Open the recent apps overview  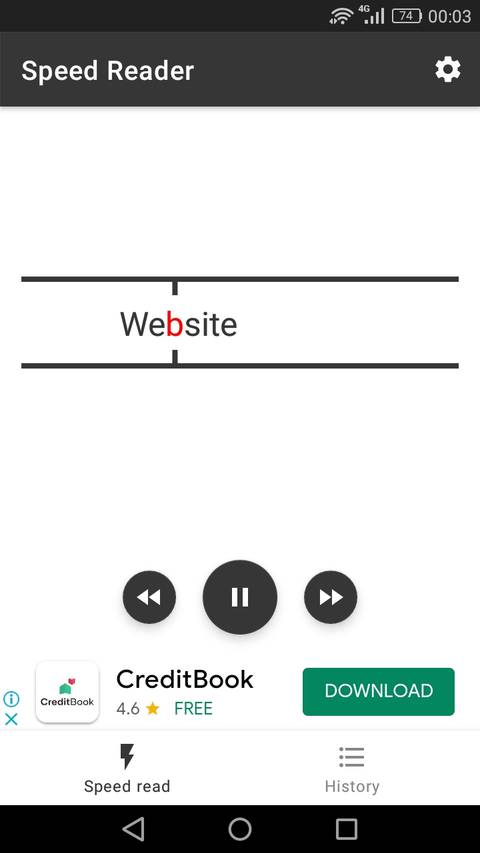(x=347, y=829)
